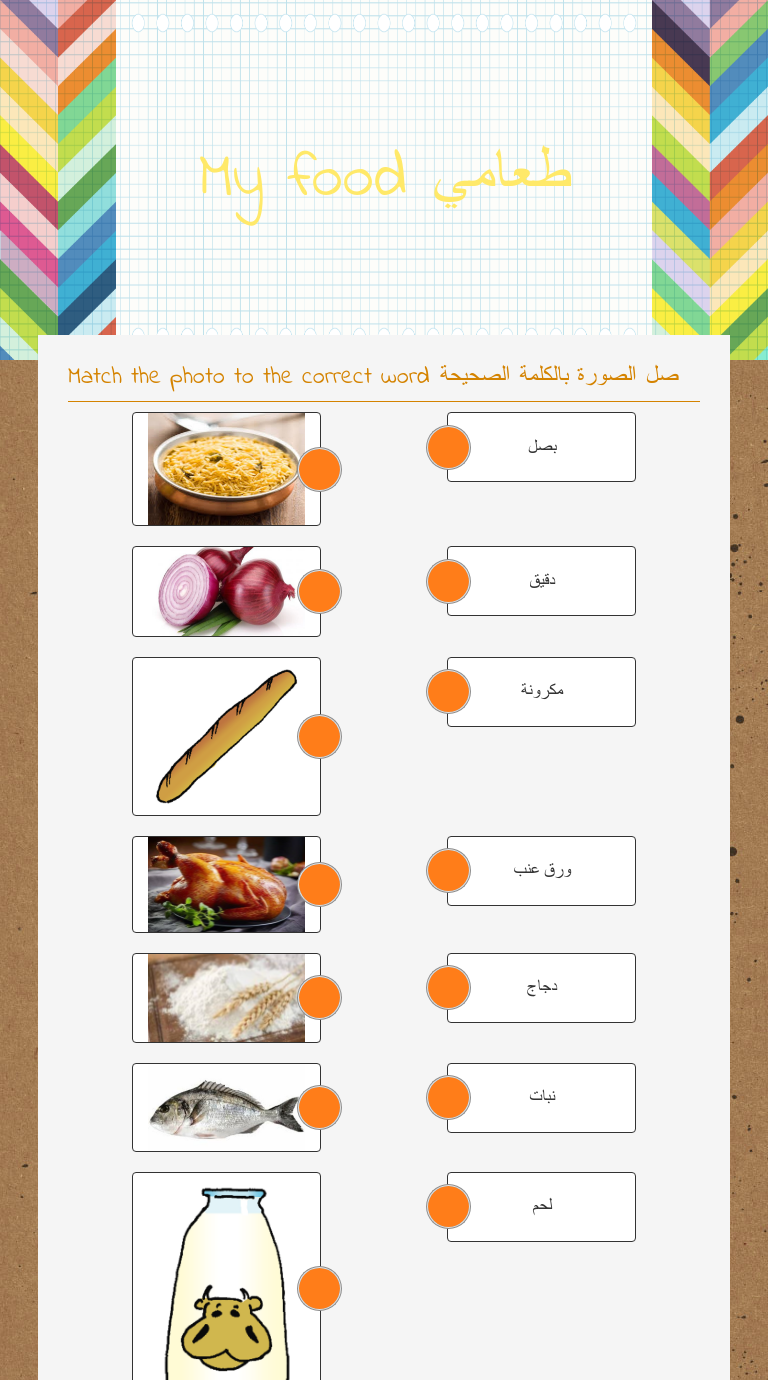Click the connector dot on the milk bottle drawing
The image size is (768, 1380).
click(x=319, y=1288)
